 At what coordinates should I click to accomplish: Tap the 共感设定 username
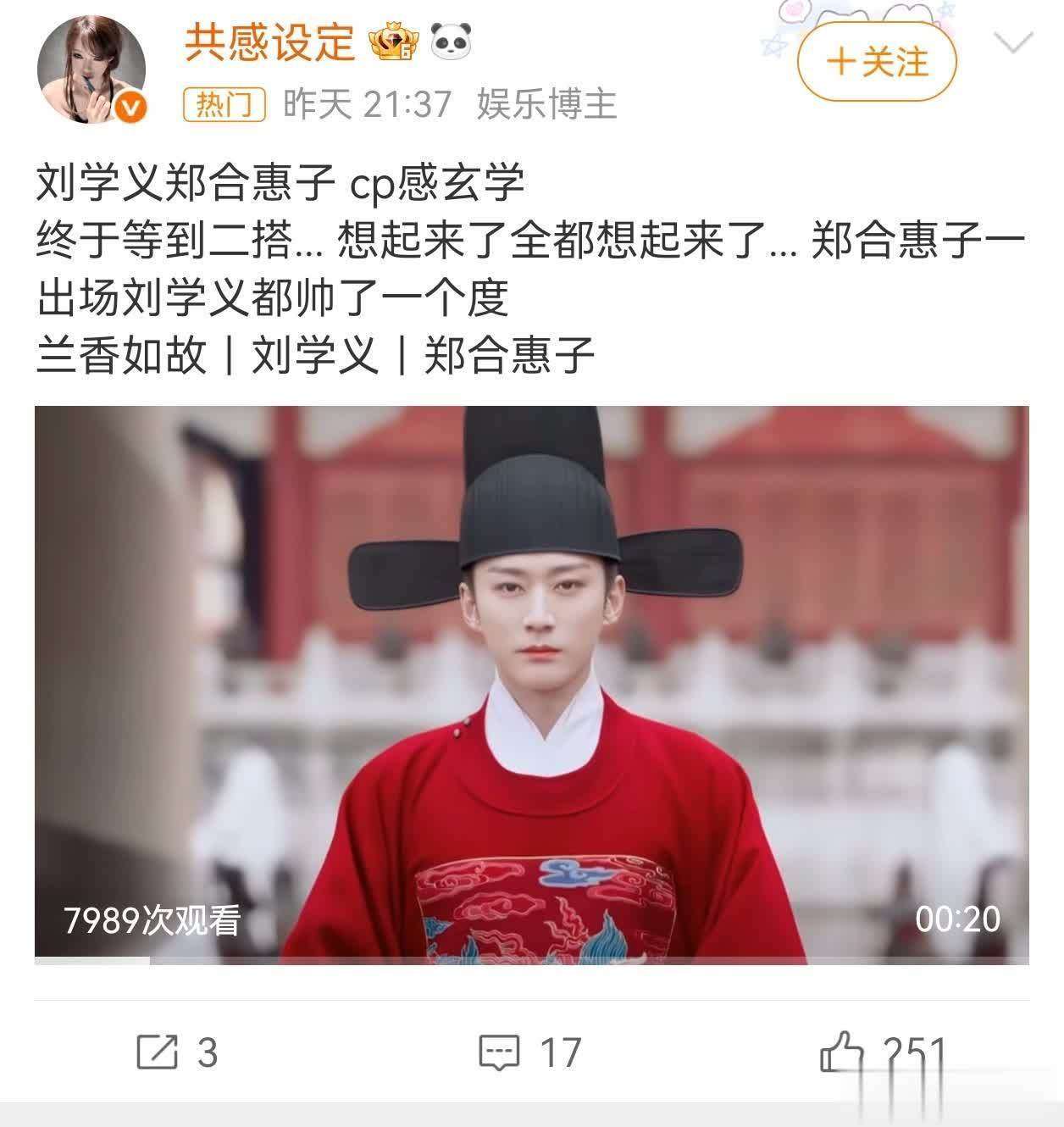point(269,42)
